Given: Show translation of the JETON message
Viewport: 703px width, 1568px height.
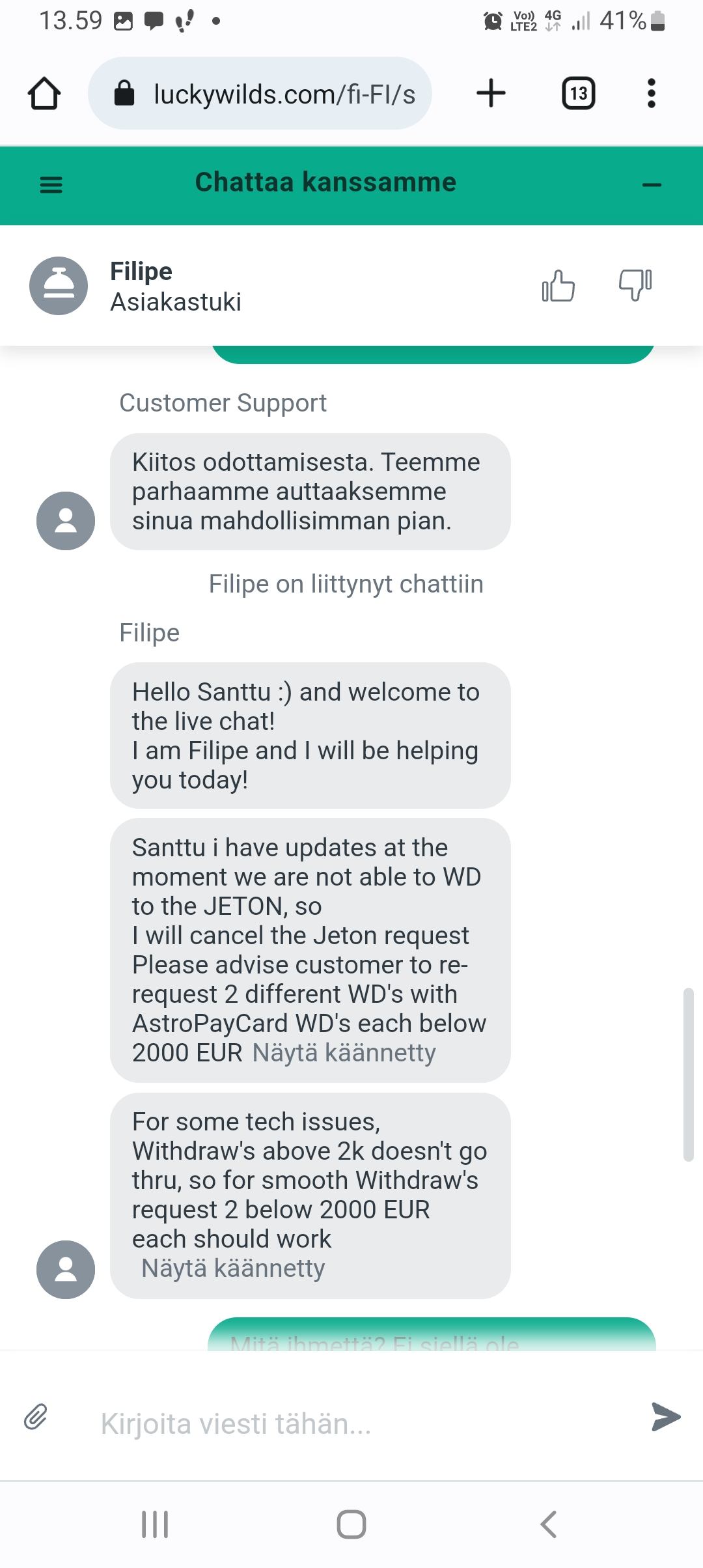Looking at the screenshot, I should (344, 1053).
